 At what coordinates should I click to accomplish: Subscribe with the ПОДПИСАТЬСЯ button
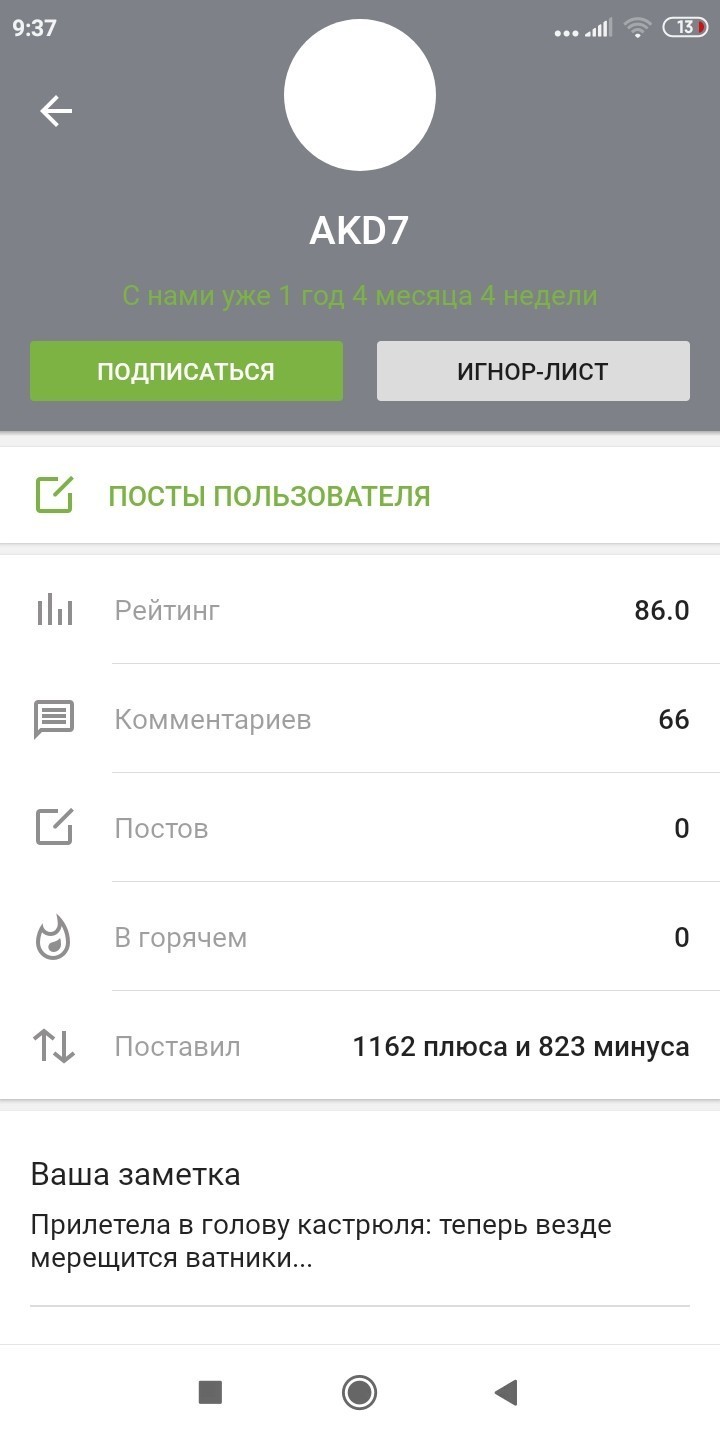click(x=186, y=371)
